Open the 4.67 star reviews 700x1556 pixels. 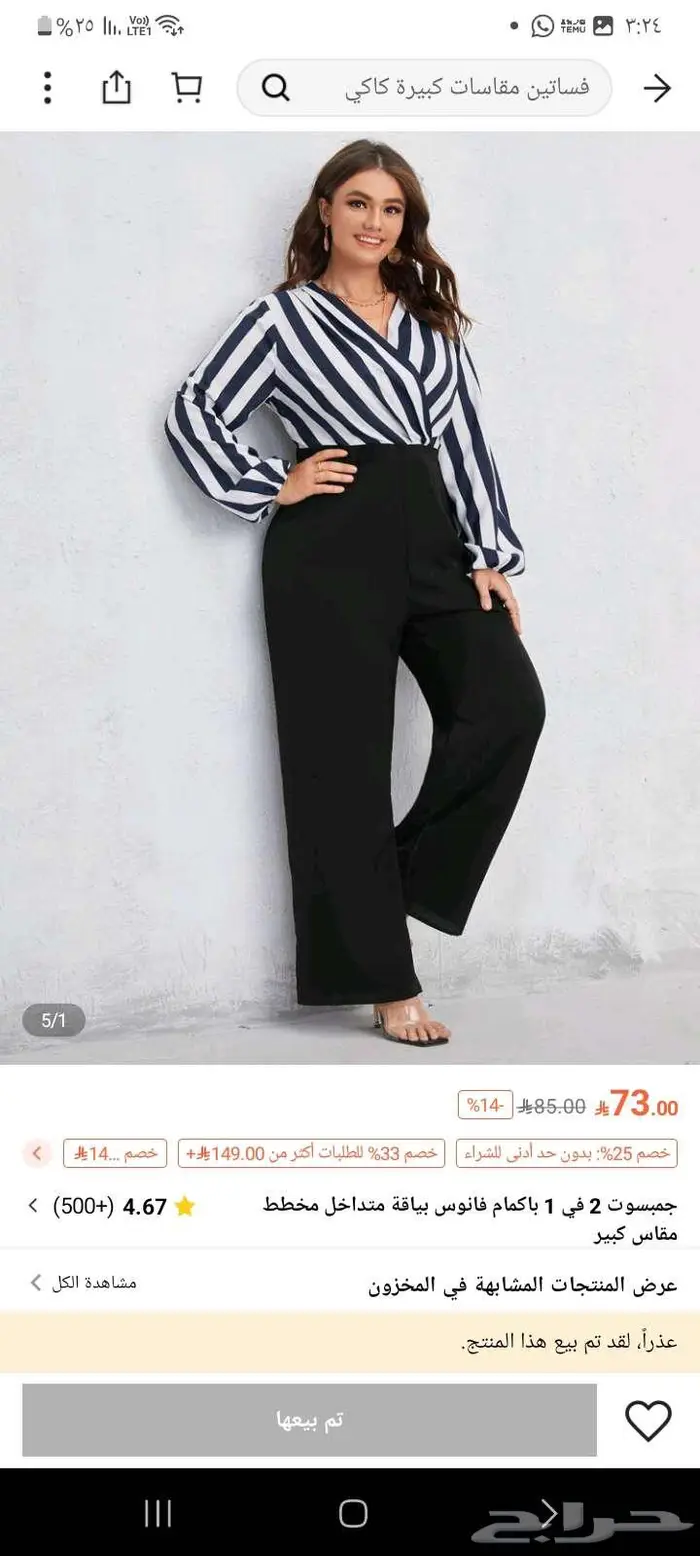110,1206
